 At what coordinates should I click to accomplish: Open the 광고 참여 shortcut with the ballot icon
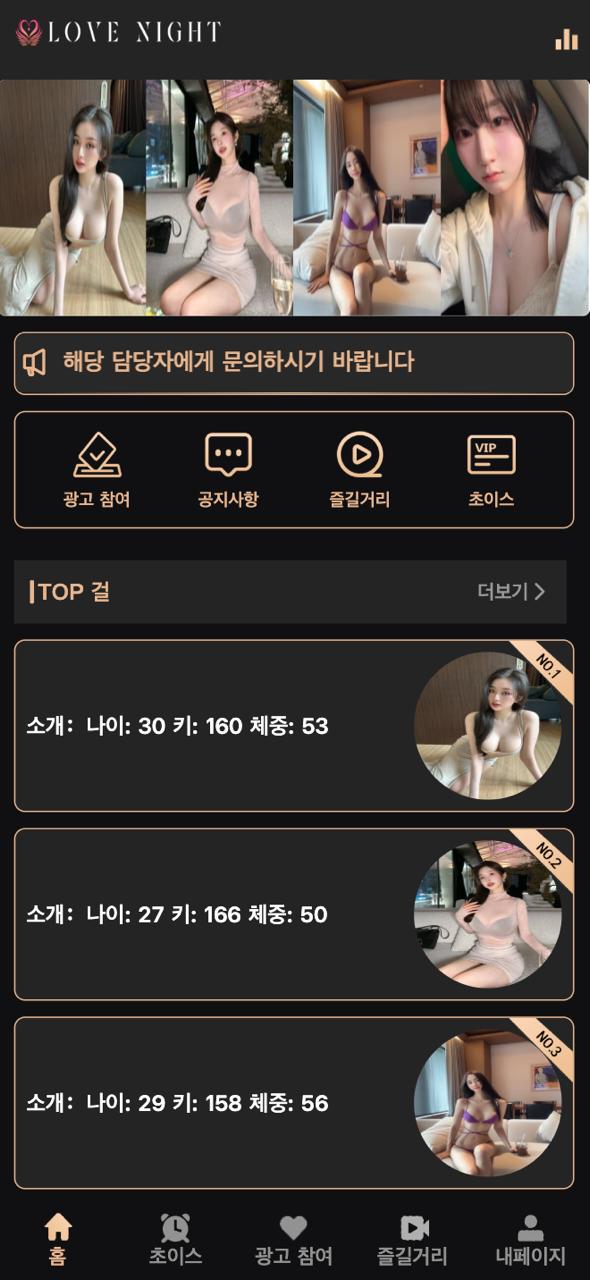coord(97,470)
